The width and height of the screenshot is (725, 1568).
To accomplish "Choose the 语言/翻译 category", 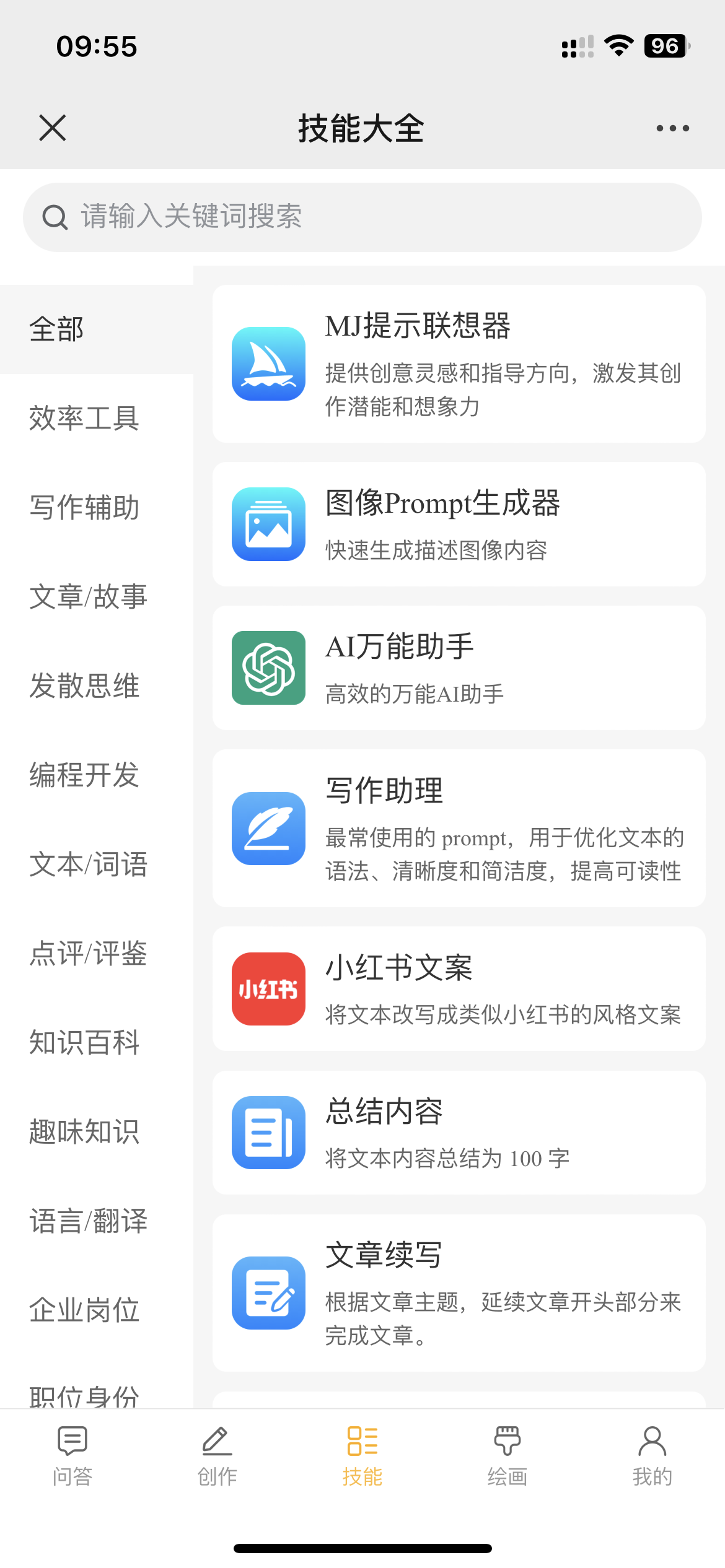I will point(88,1221).
